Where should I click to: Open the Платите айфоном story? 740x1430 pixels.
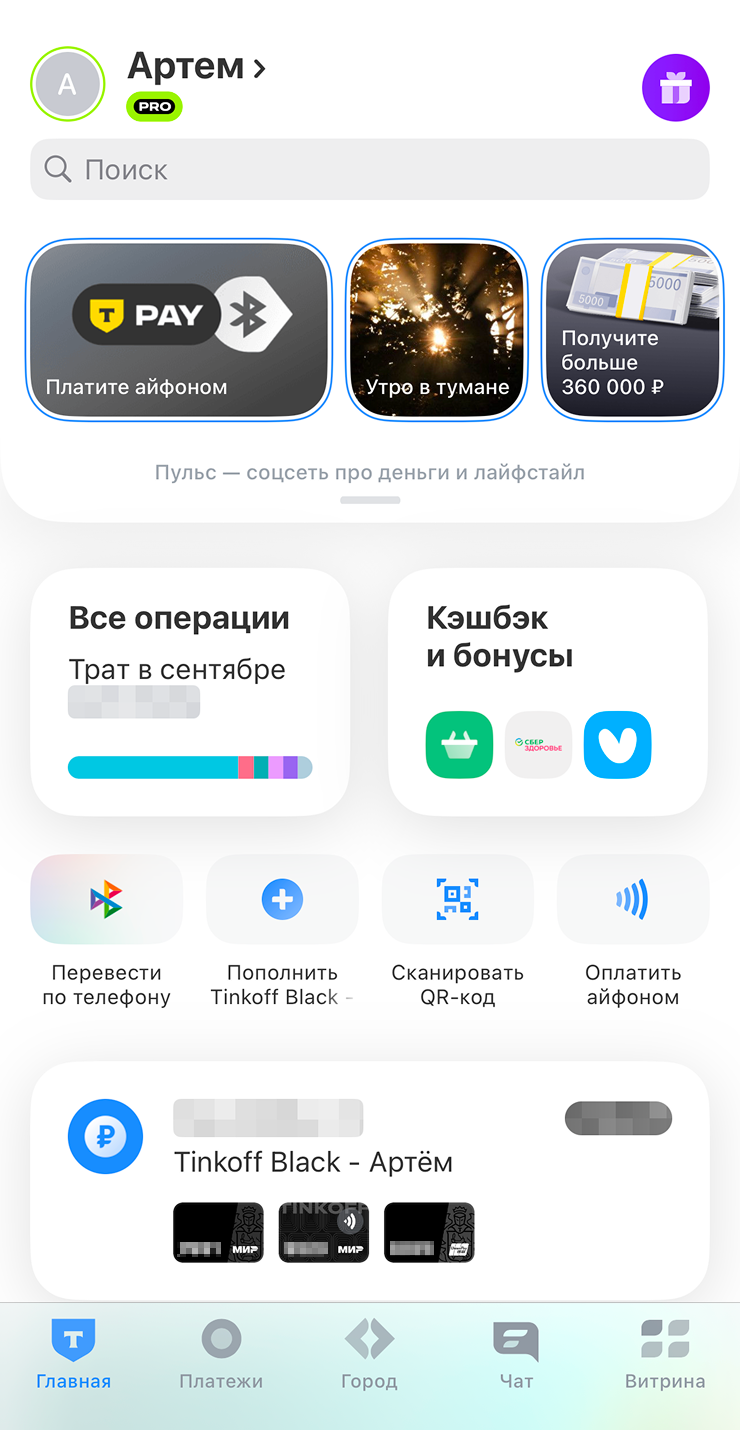179,330
